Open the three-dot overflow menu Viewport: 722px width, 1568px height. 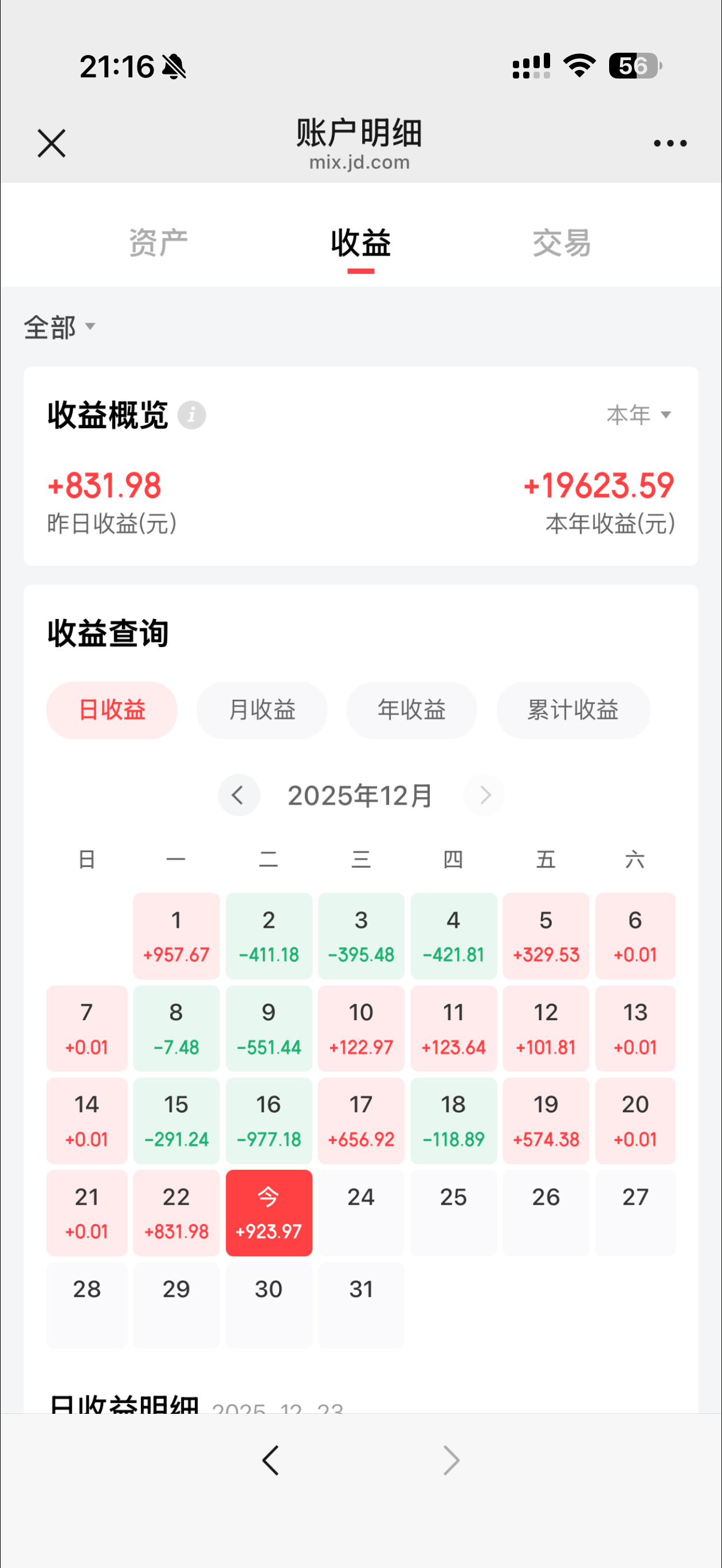pos(670,144)
